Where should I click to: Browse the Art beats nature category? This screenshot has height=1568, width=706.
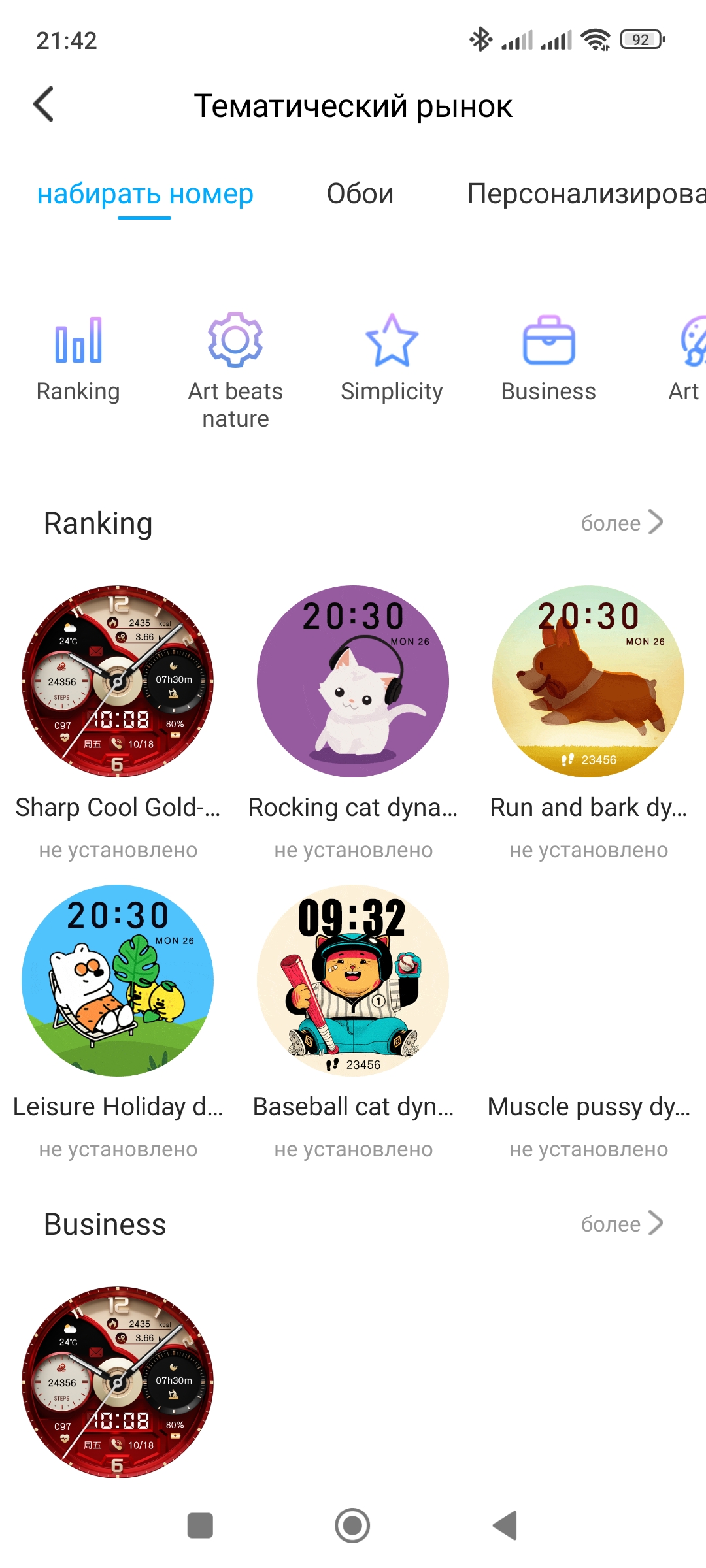coord(235,369)
